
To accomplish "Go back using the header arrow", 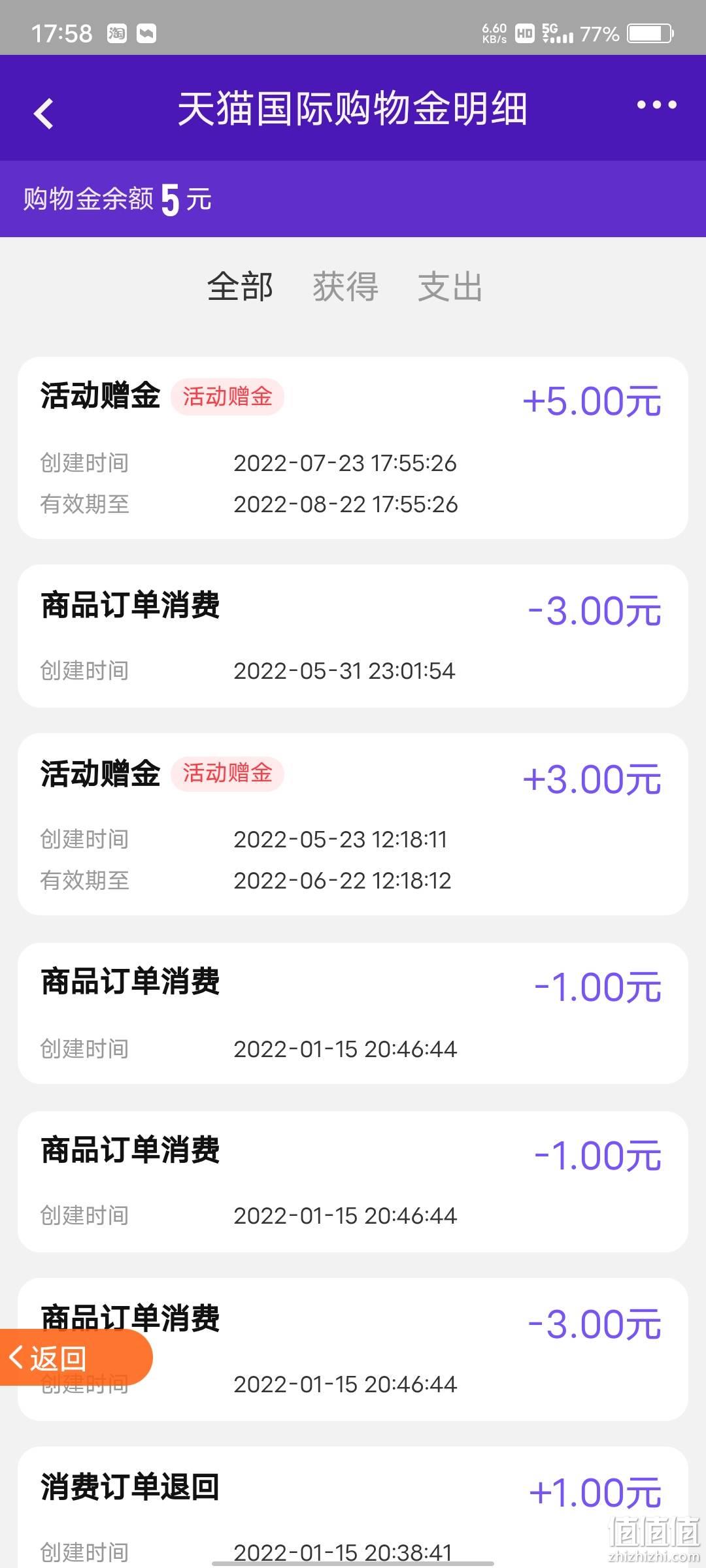I will [44, 113].
